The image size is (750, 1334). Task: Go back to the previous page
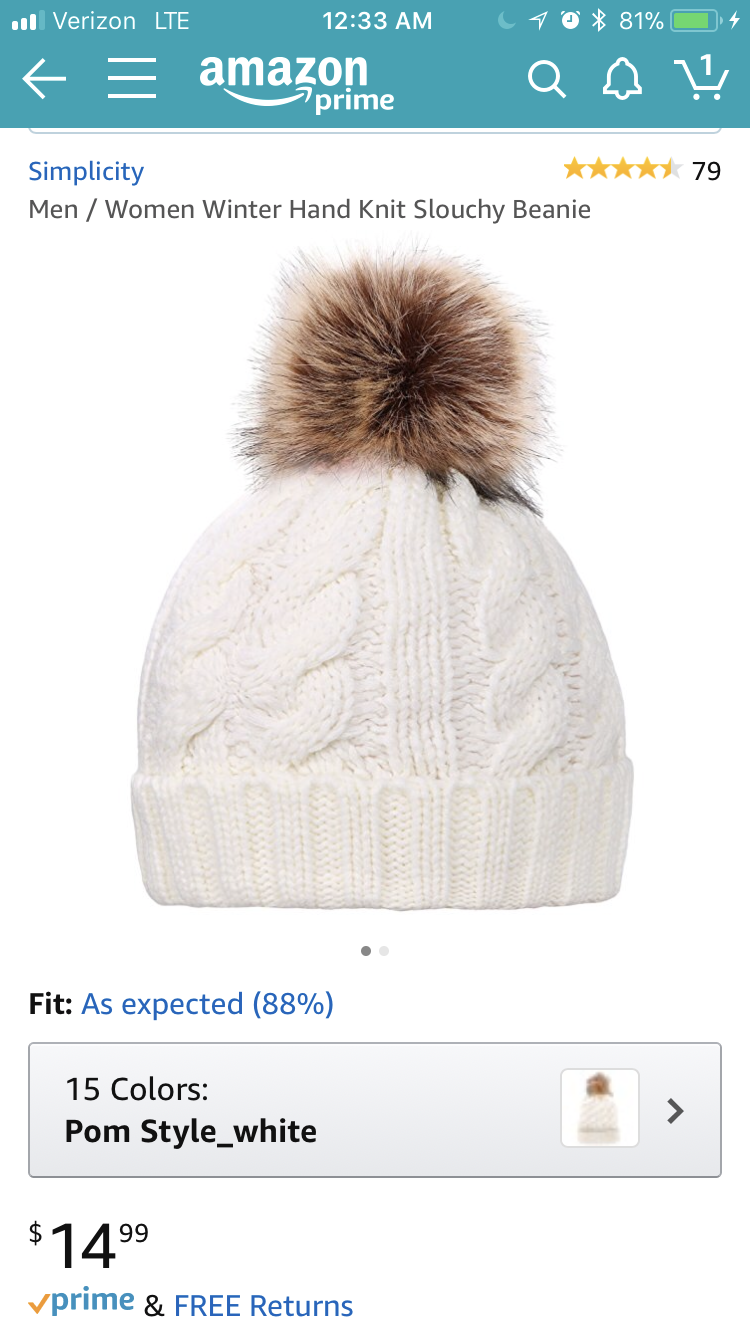(x=44, y=78)
